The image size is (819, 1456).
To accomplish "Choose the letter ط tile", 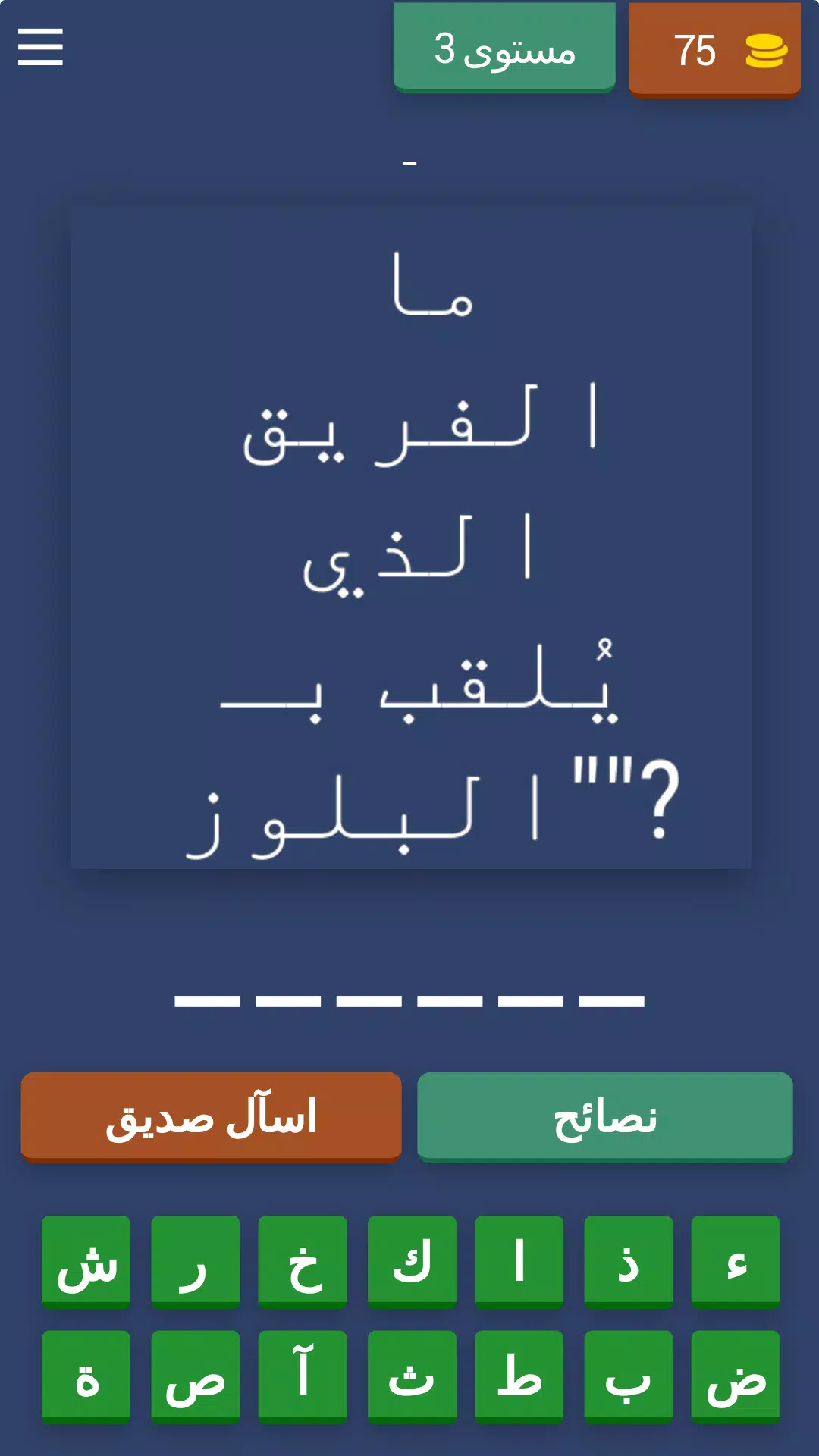I will pyautogui.click(x=519, y=1376).
